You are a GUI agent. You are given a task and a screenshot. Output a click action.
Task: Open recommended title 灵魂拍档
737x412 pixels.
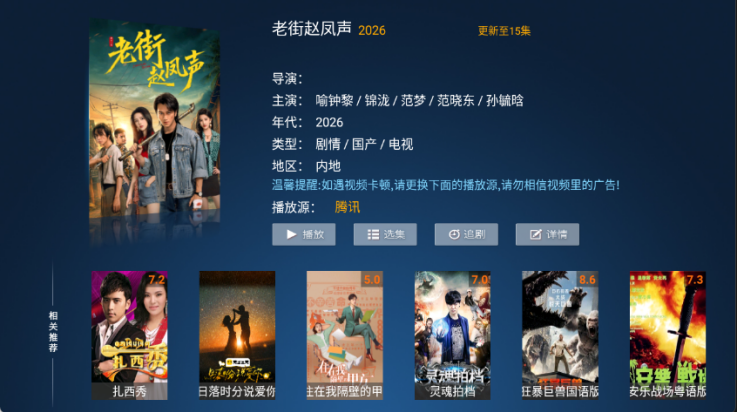tap(452, 335)
